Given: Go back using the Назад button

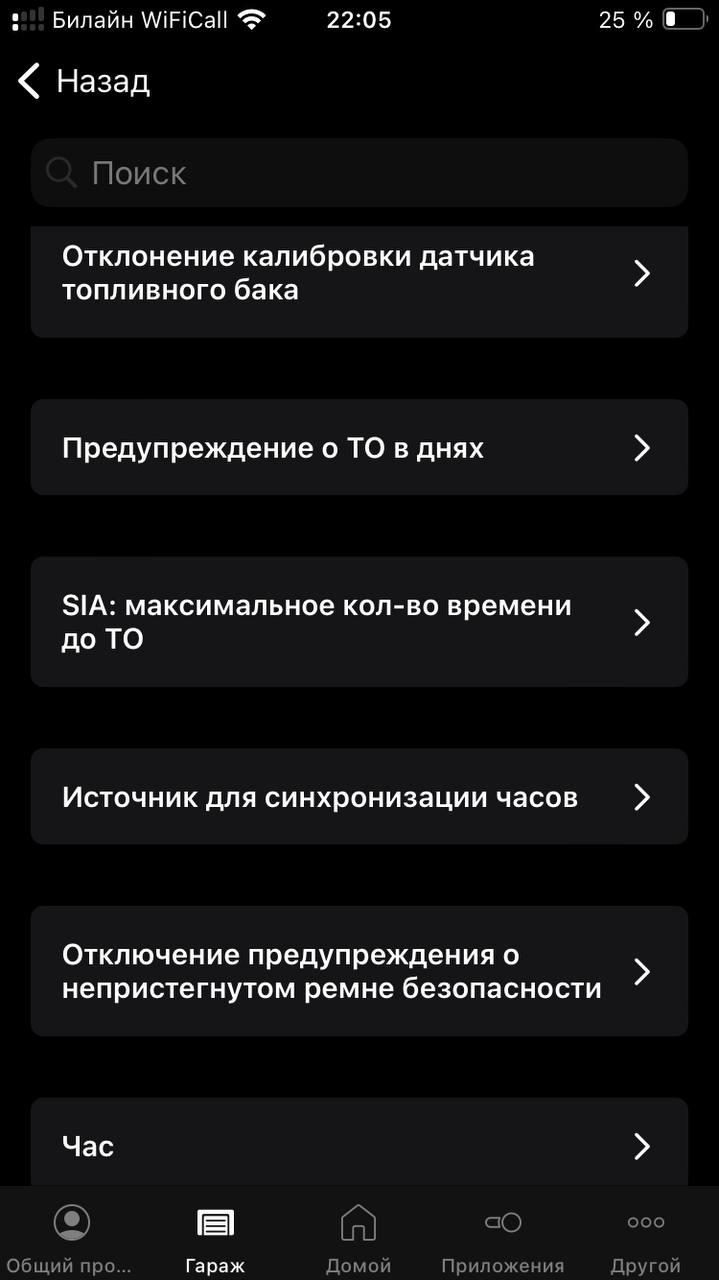Looking at the screenshot, I should (84, 81).
